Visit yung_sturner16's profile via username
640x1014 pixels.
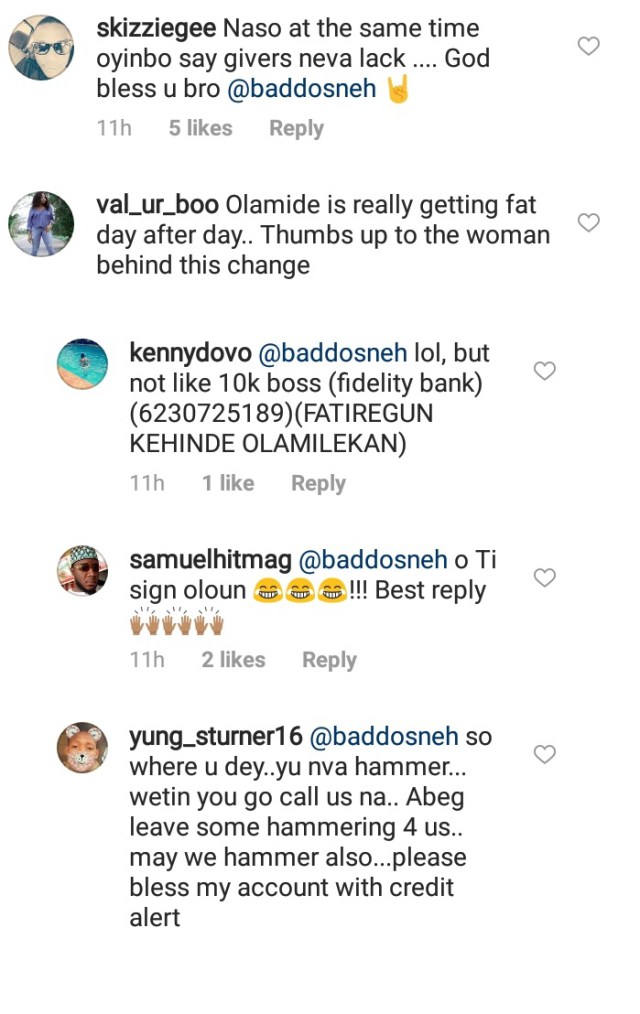(215, 737)
